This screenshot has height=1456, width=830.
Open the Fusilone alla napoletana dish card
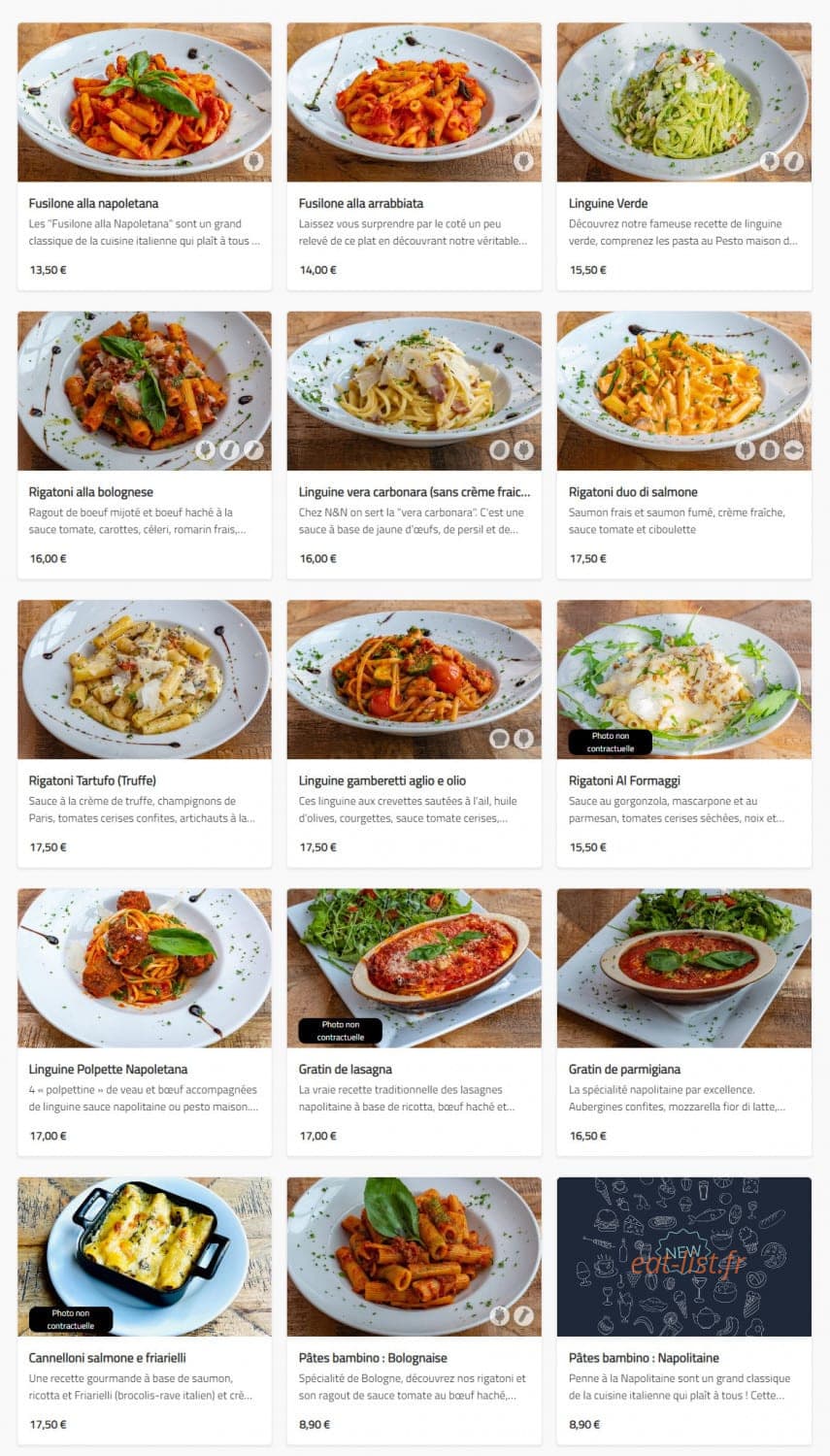coord(145,156)
